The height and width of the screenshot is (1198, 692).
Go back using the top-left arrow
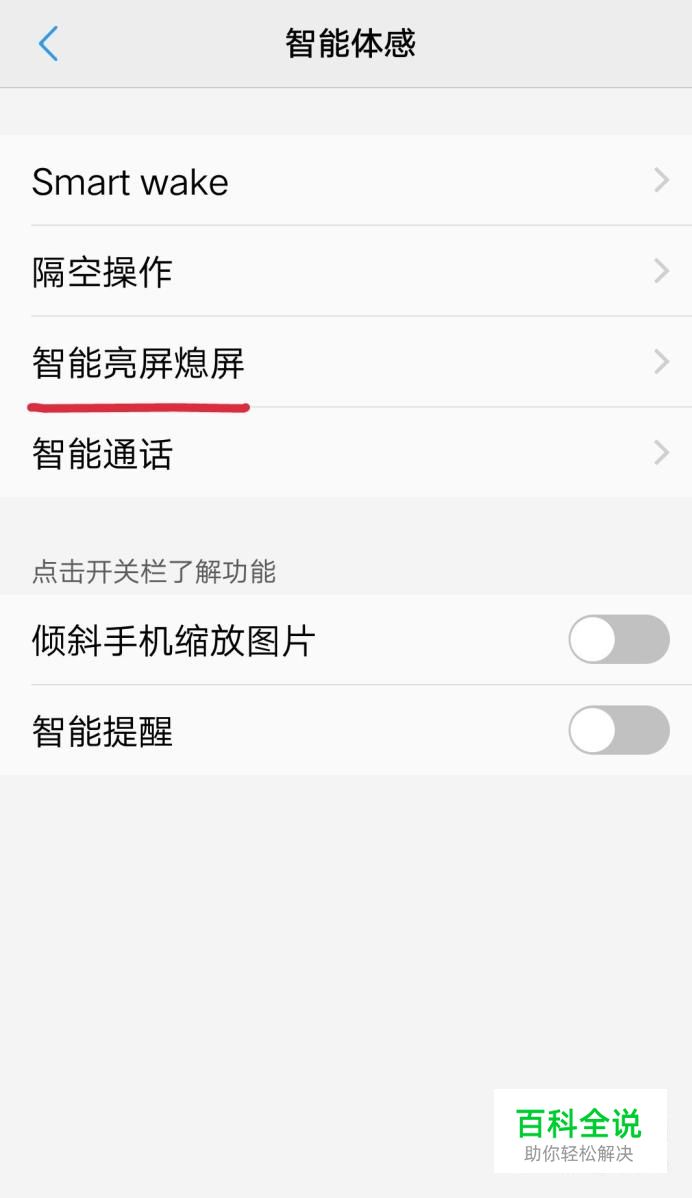coord(48,44)
